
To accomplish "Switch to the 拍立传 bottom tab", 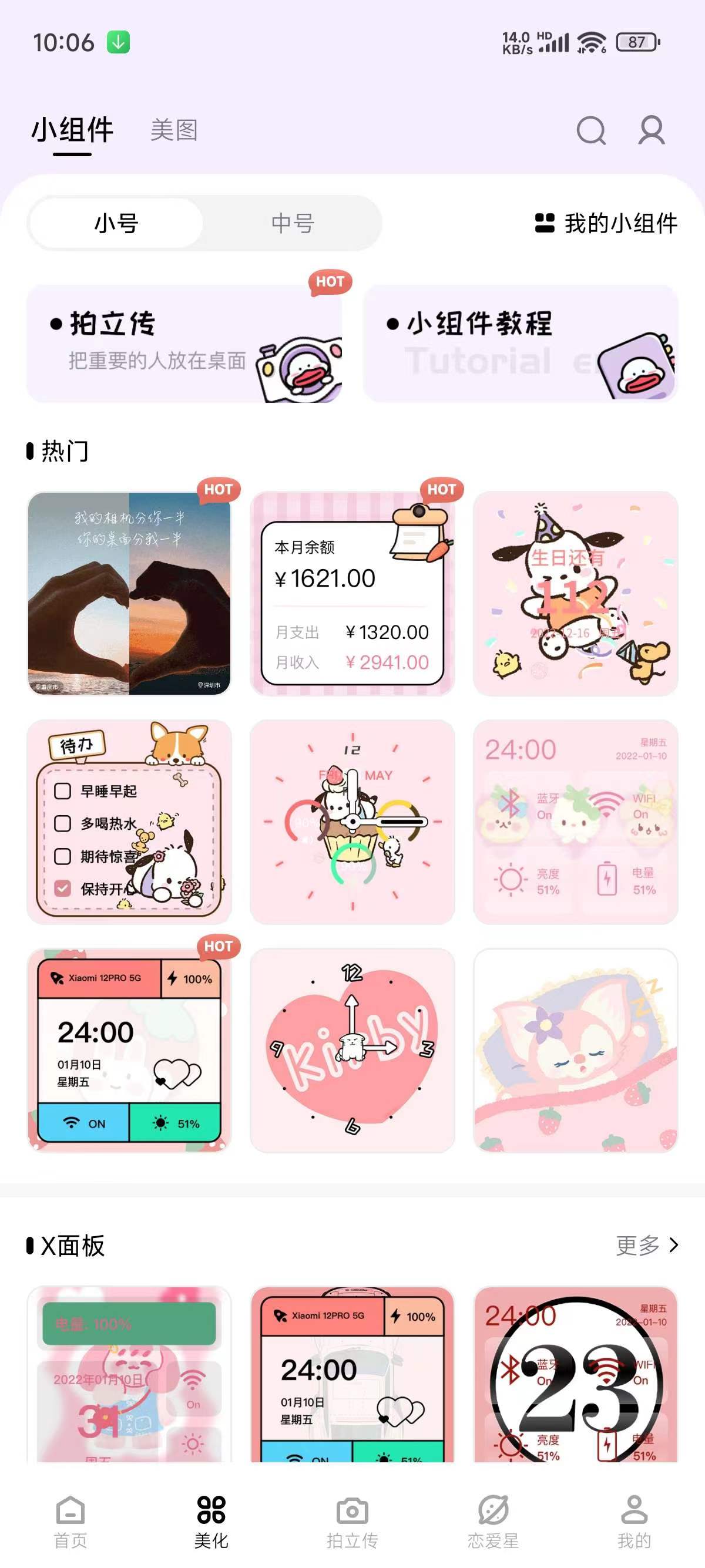I will [x=352, y=1522].
